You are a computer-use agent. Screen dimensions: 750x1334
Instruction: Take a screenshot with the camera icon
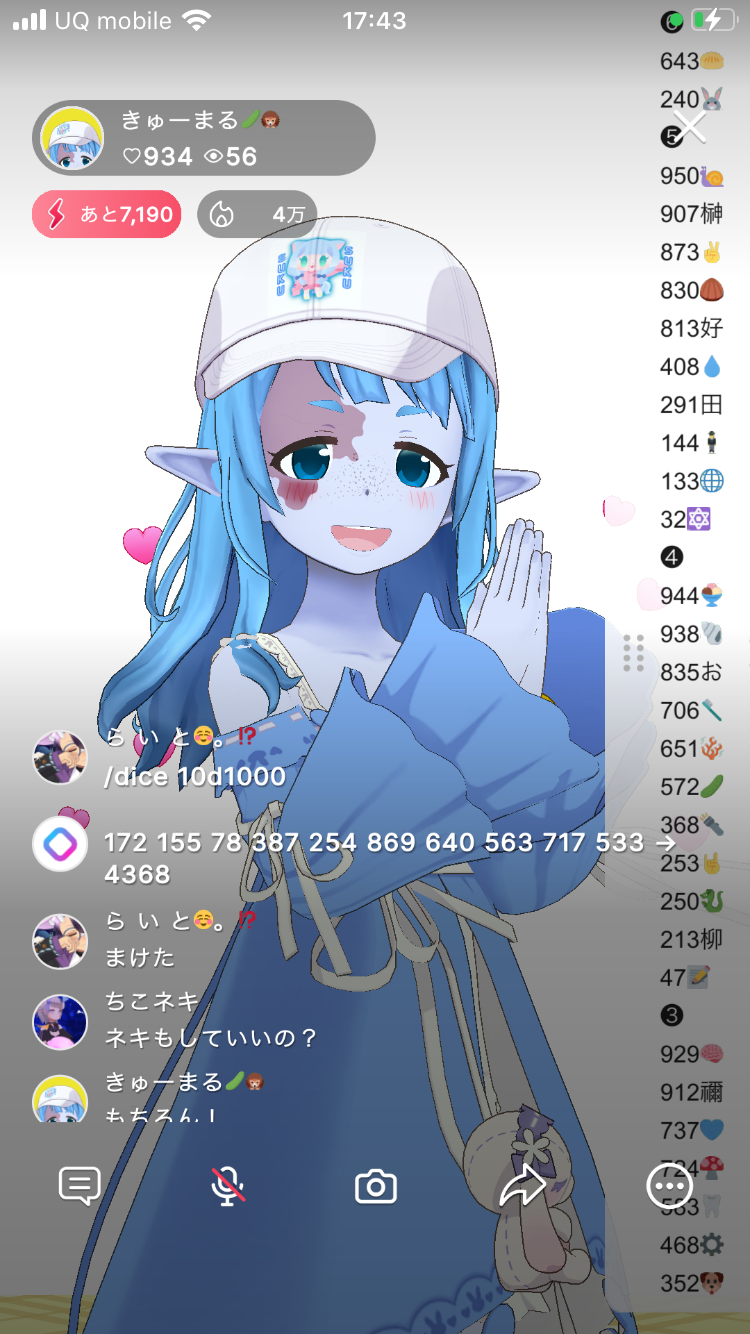point(376,1187)
